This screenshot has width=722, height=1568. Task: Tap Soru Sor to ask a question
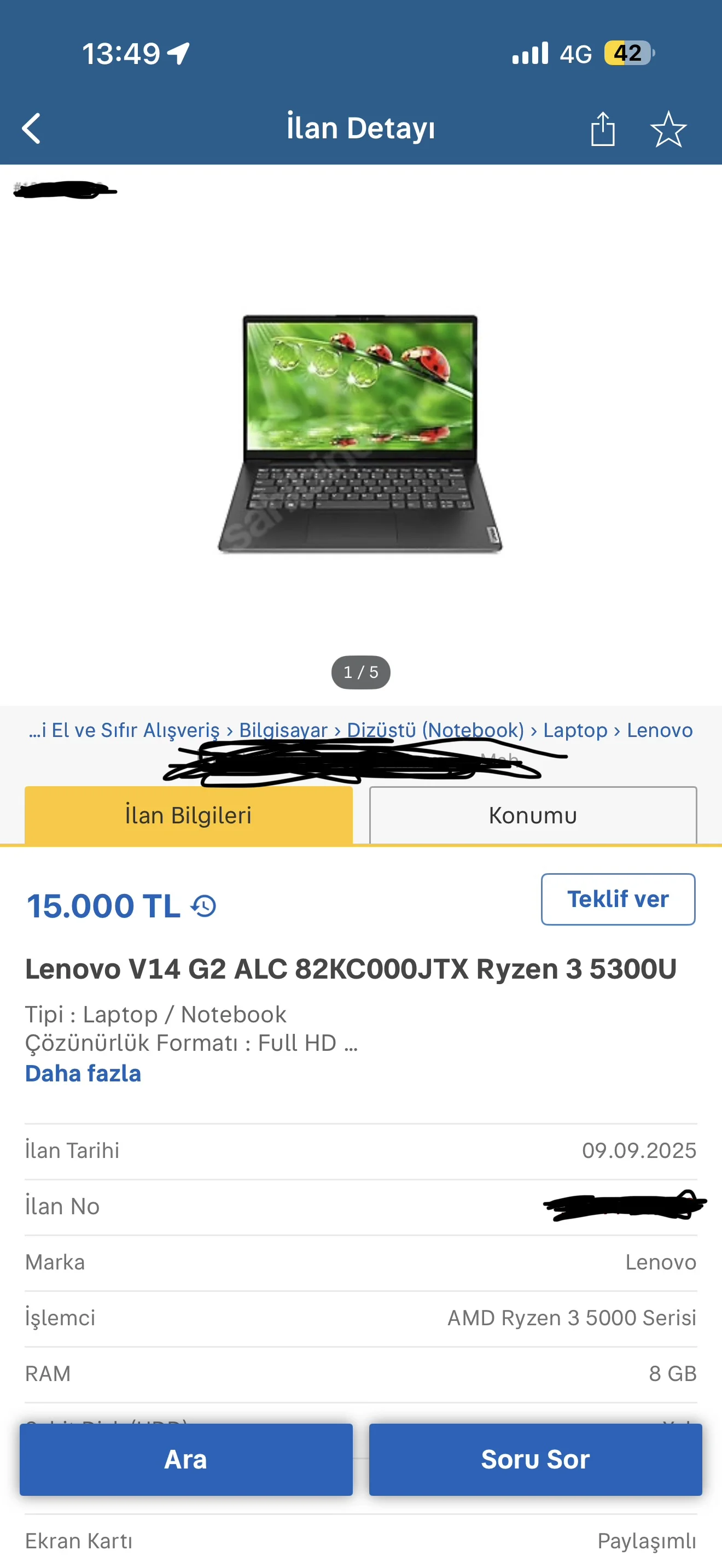tap(535, 1459)
